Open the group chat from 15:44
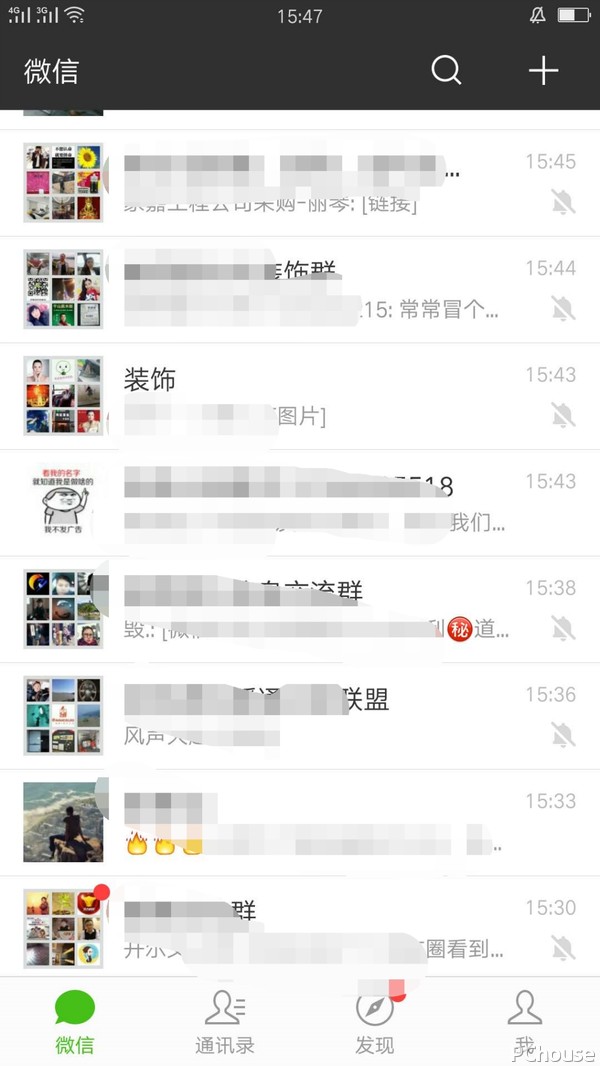600x1066 pixels. (x=300, y=290)
